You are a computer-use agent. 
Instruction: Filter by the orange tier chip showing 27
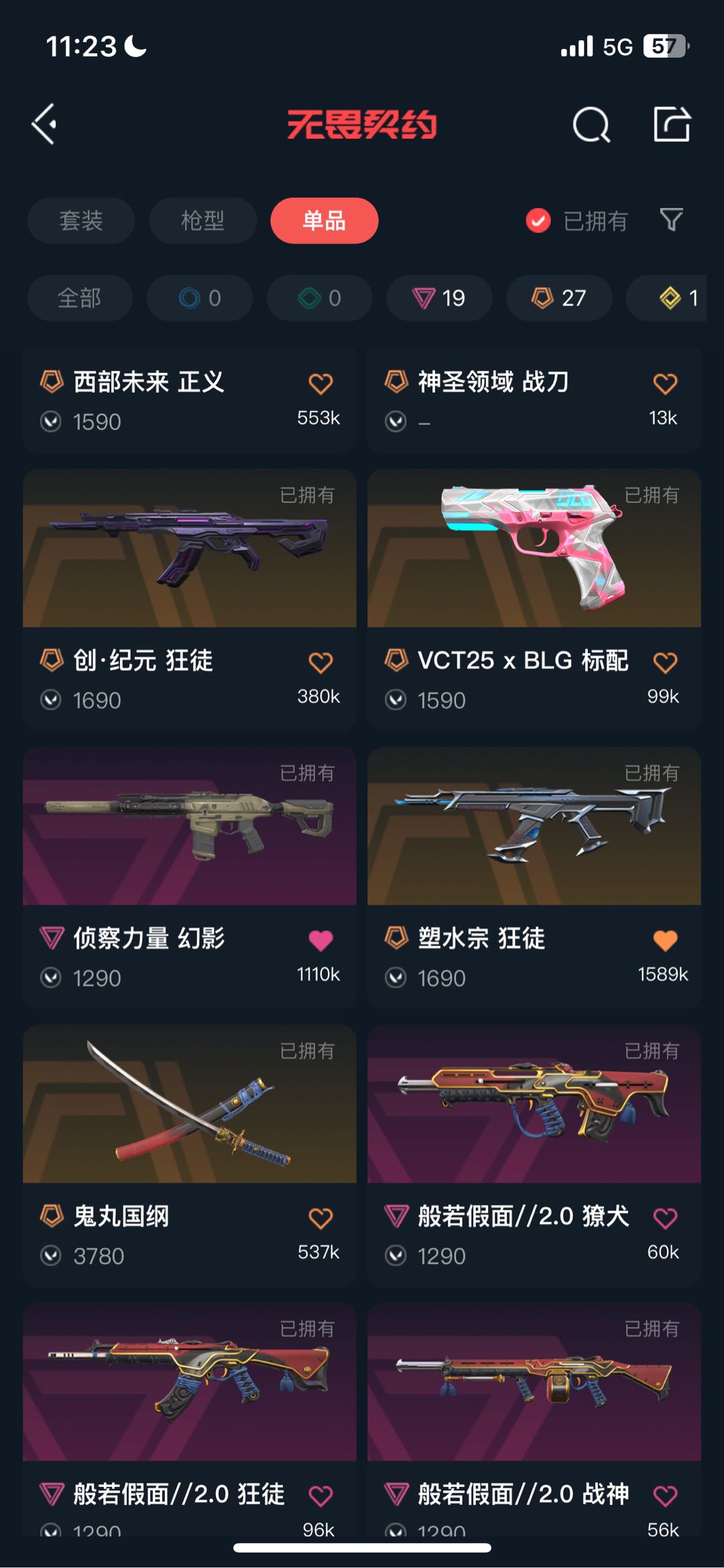click(559, 298)
